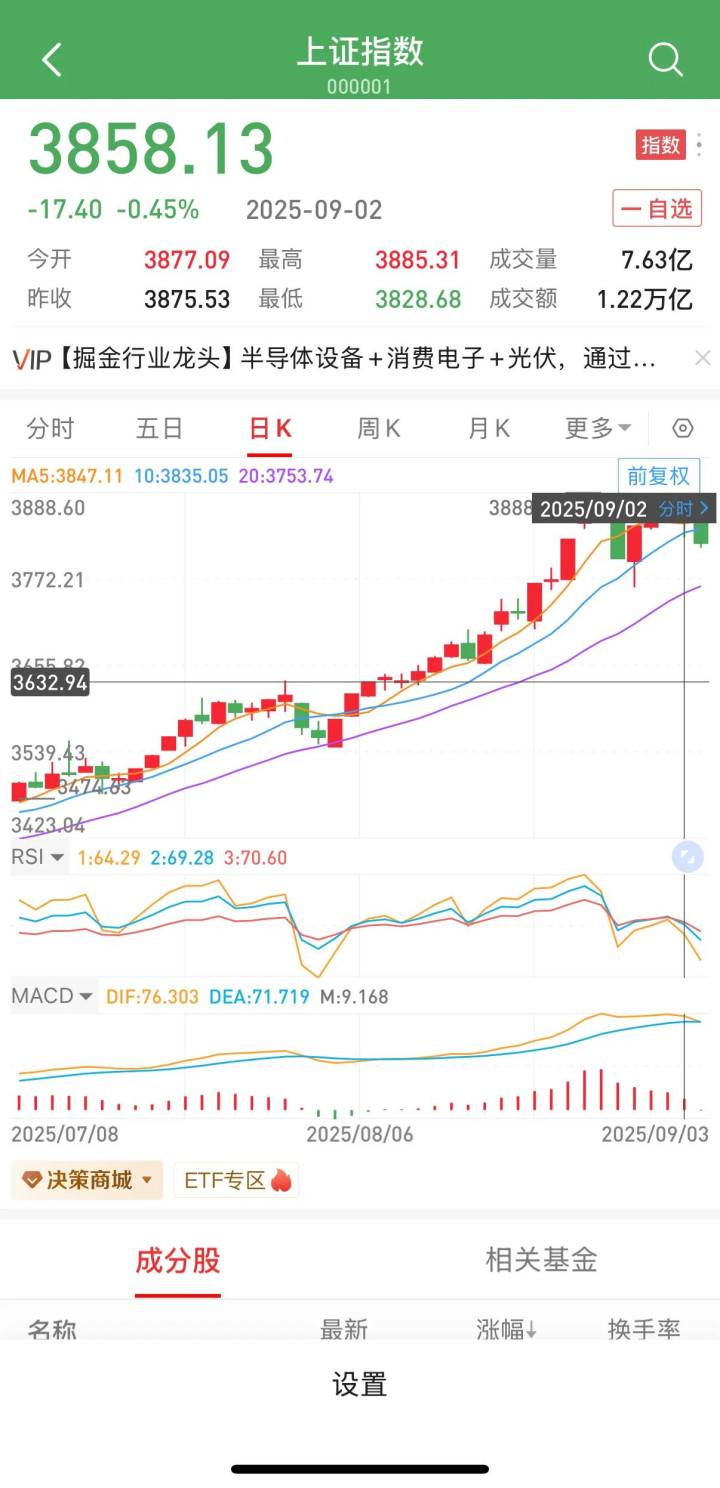Dismiss the VIP 掘金行业龙头 banner
Image resolution: width=720 pixels, height=1488 pixels.
click(702, 358)
